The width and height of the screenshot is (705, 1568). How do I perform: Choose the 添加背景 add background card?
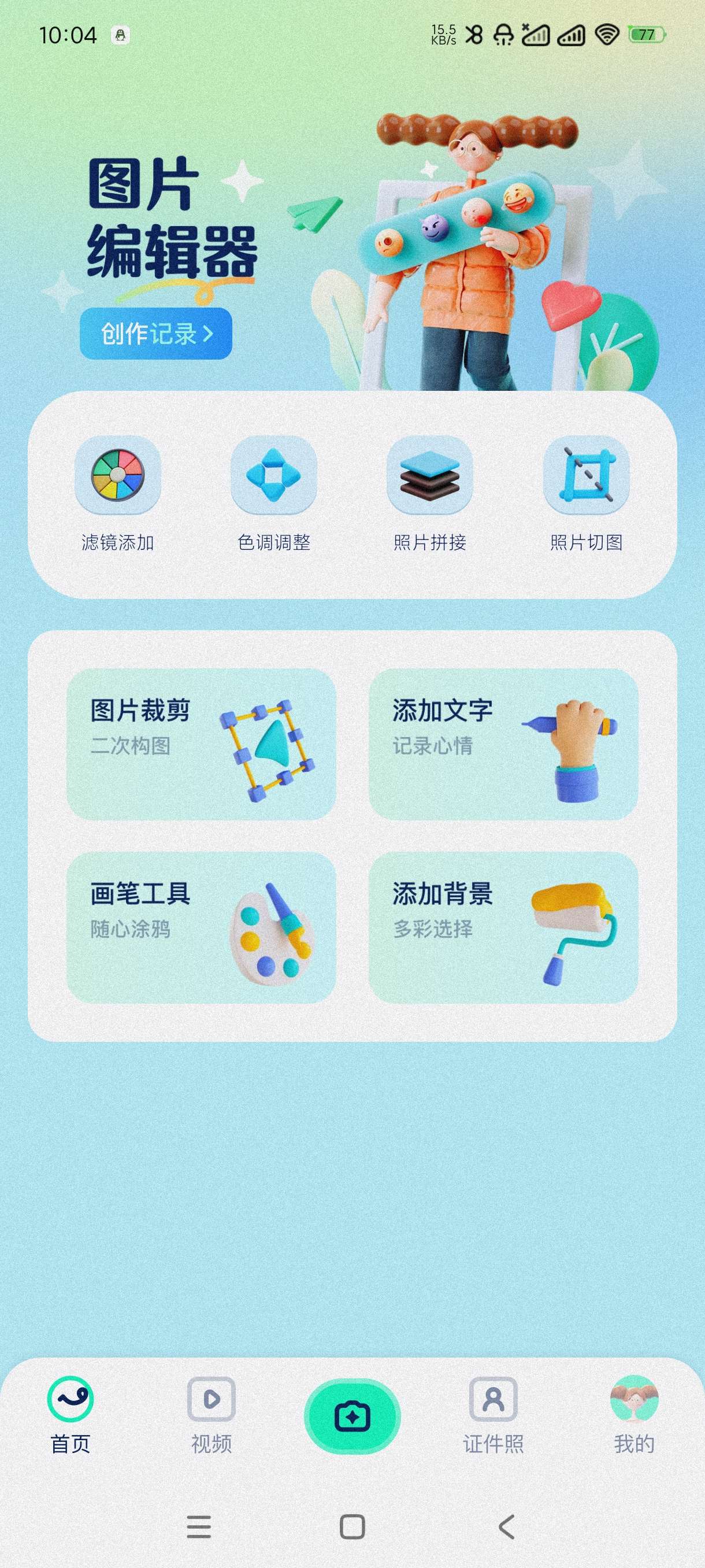click(x=503, y=927)
